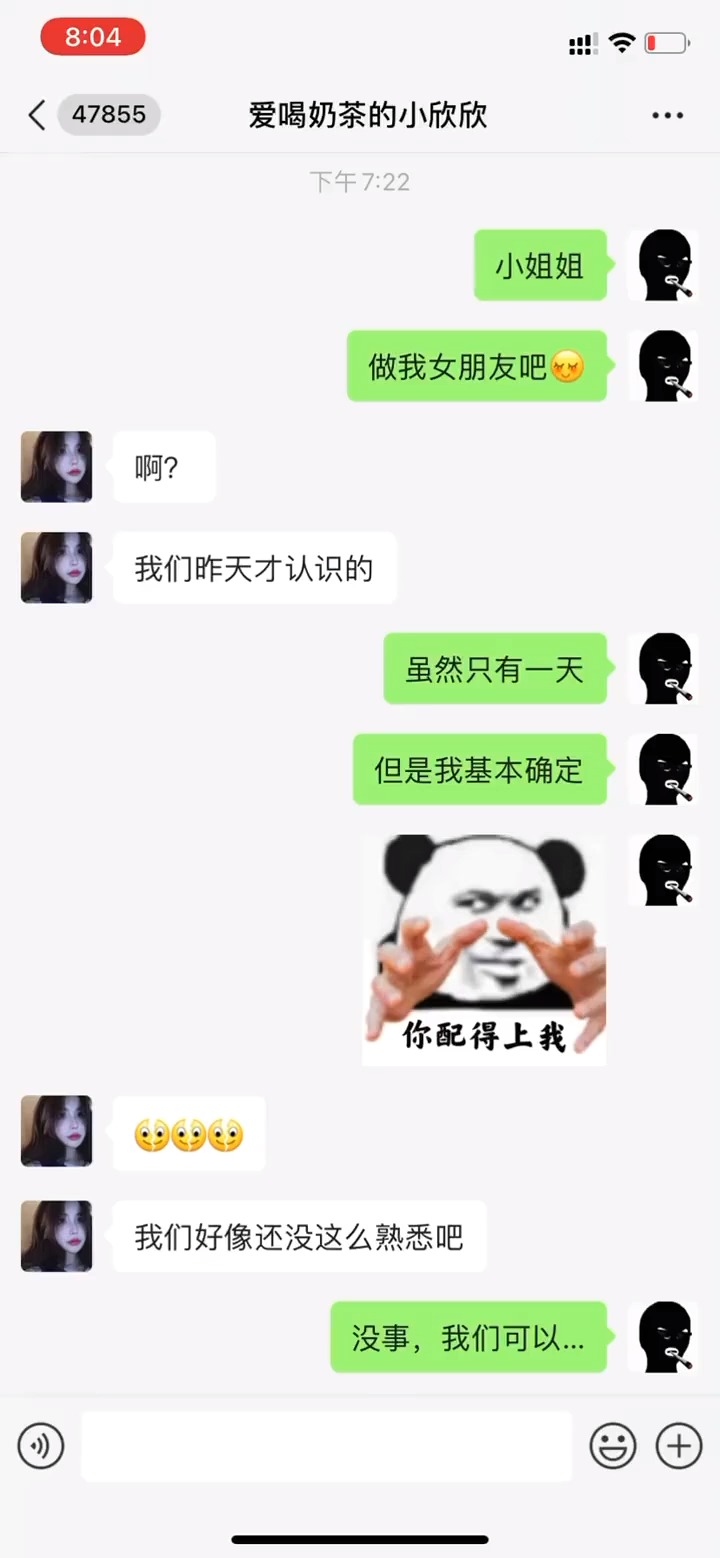Go back to the chat list
This screenshot has height=1558, width=720.
coord(38,116)
